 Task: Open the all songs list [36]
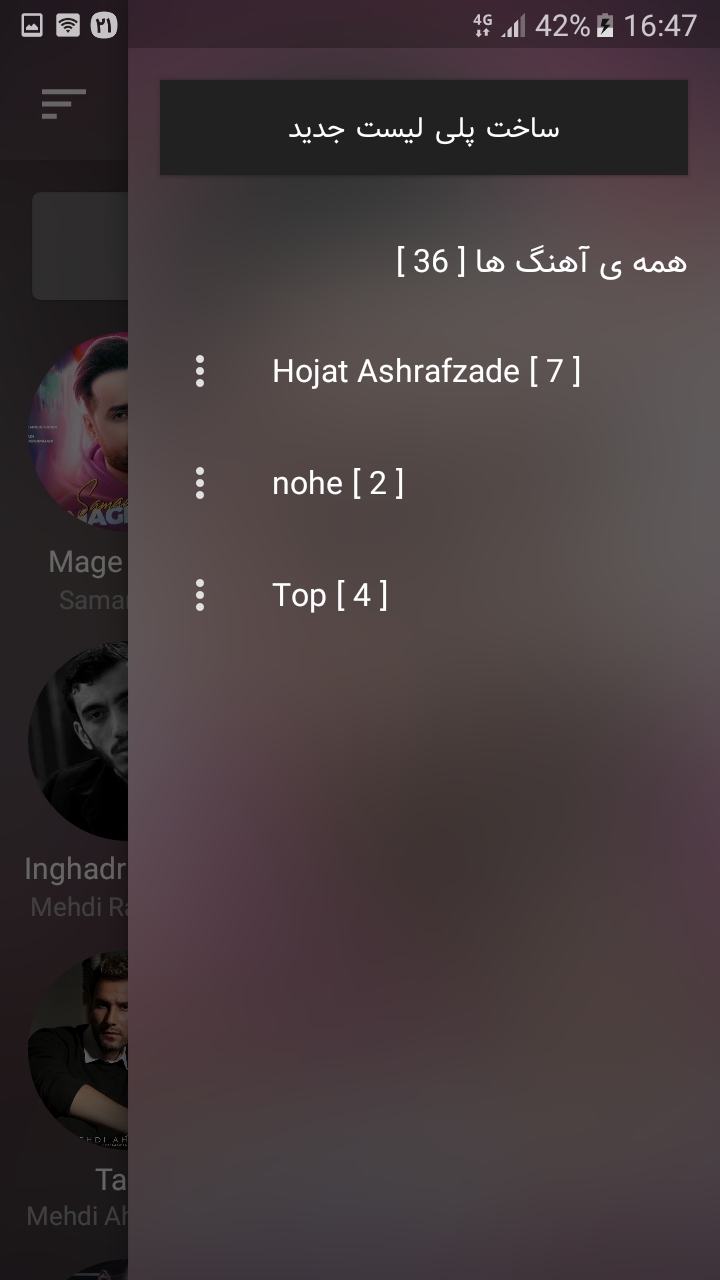pos(541,262)
